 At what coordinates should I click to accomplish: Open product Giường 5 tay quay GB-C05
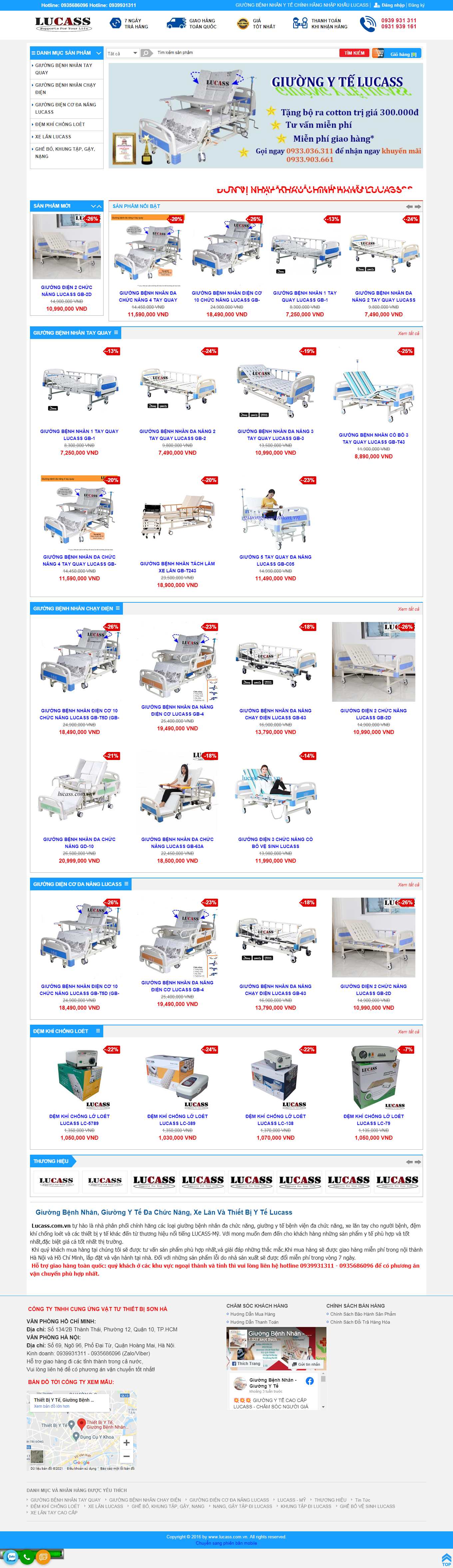click(x=275, y=560)
